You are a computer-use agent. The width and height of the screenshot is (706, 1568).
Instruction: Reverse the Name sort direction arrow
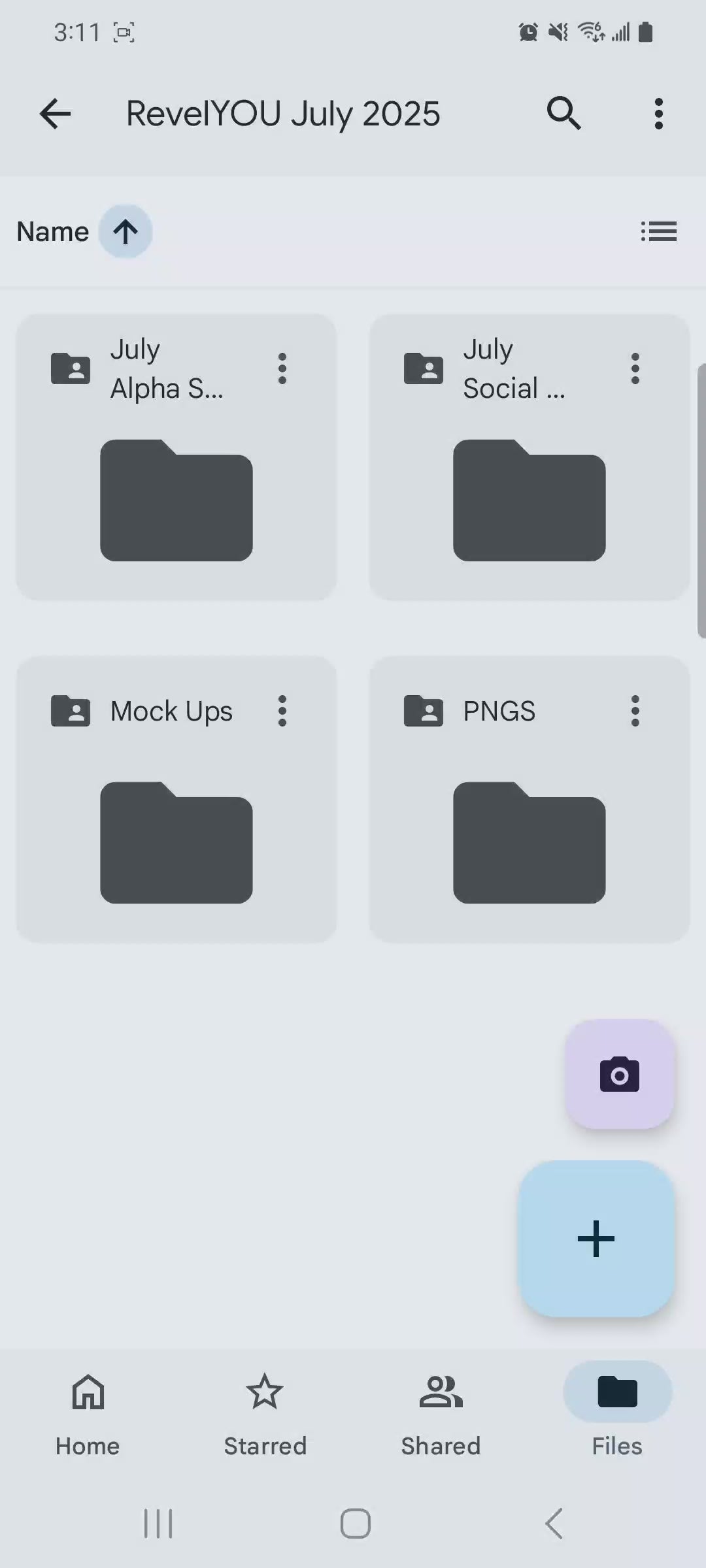[126, 231]
